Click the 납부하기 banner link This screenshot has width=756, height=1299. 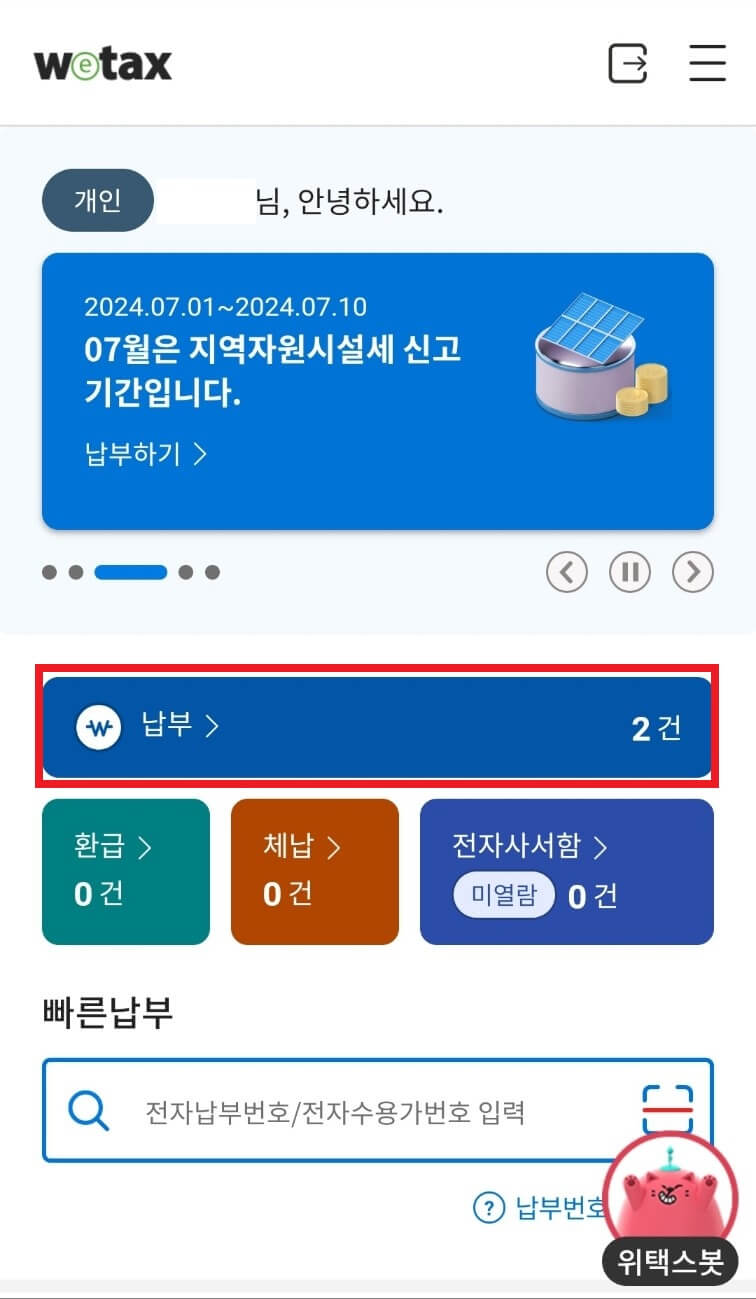click(146, 454)
